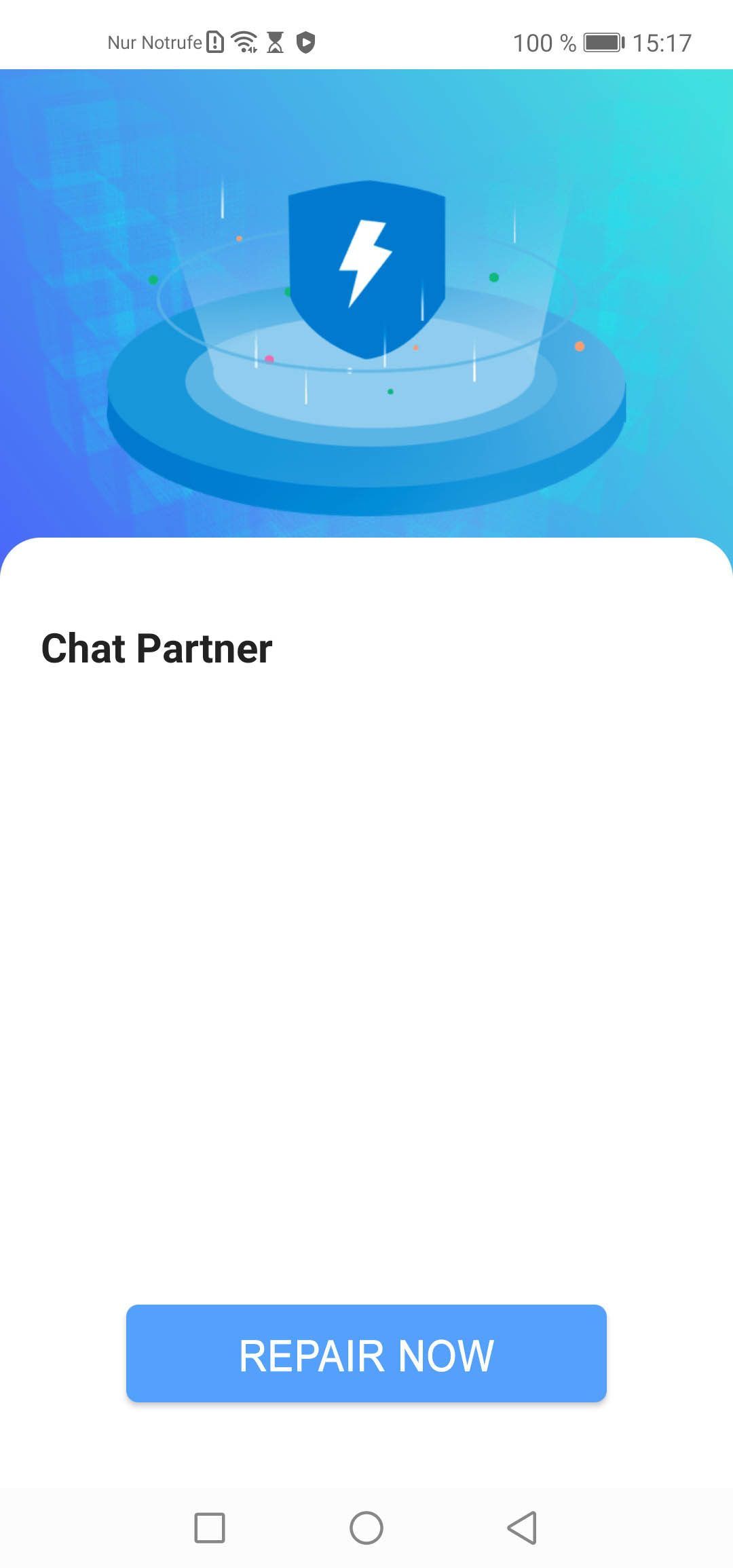The height and width of the screenshot is (1568, 733).
Task: Tap the REPAIR NOW button
Action: pyautogui.click(x=366, y=1353)
